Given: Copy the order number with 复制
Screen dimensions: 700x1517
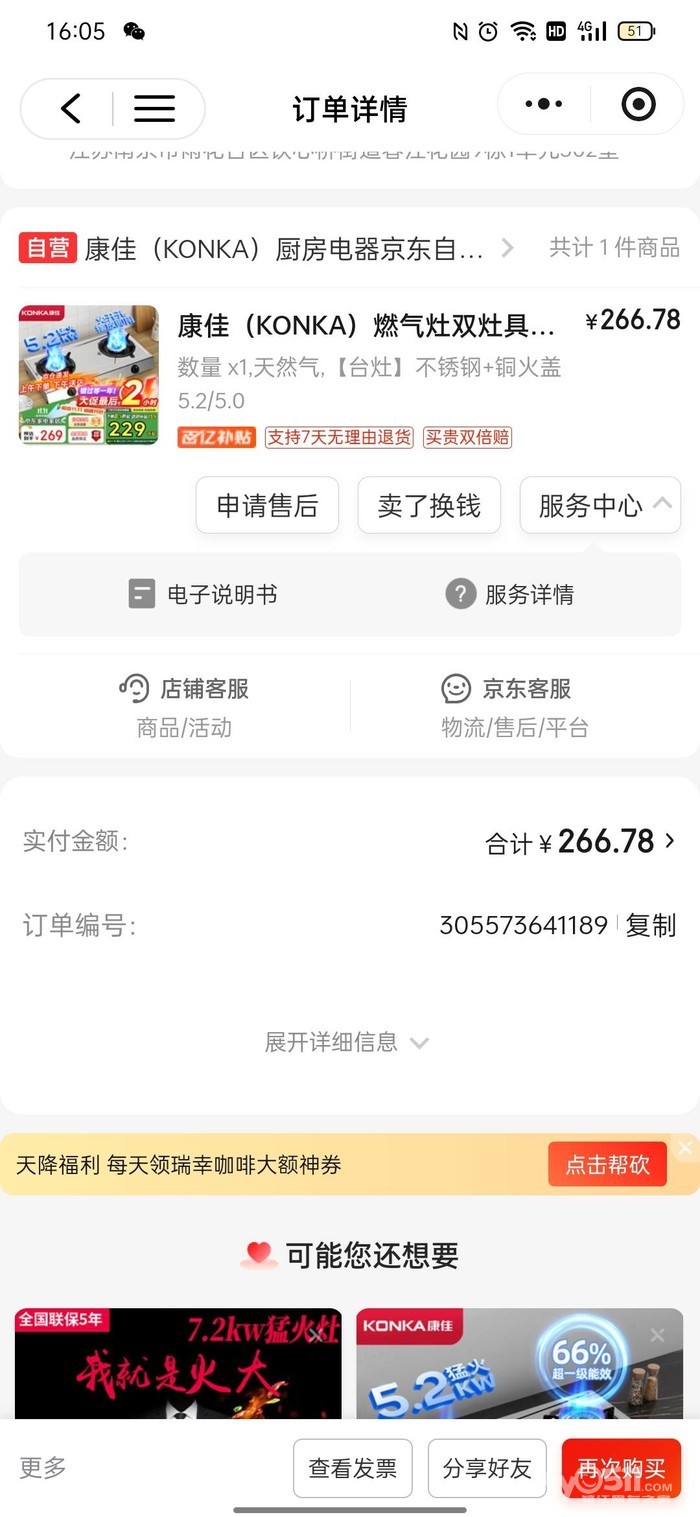Looking at the screenshot, I should click(651, 926).
